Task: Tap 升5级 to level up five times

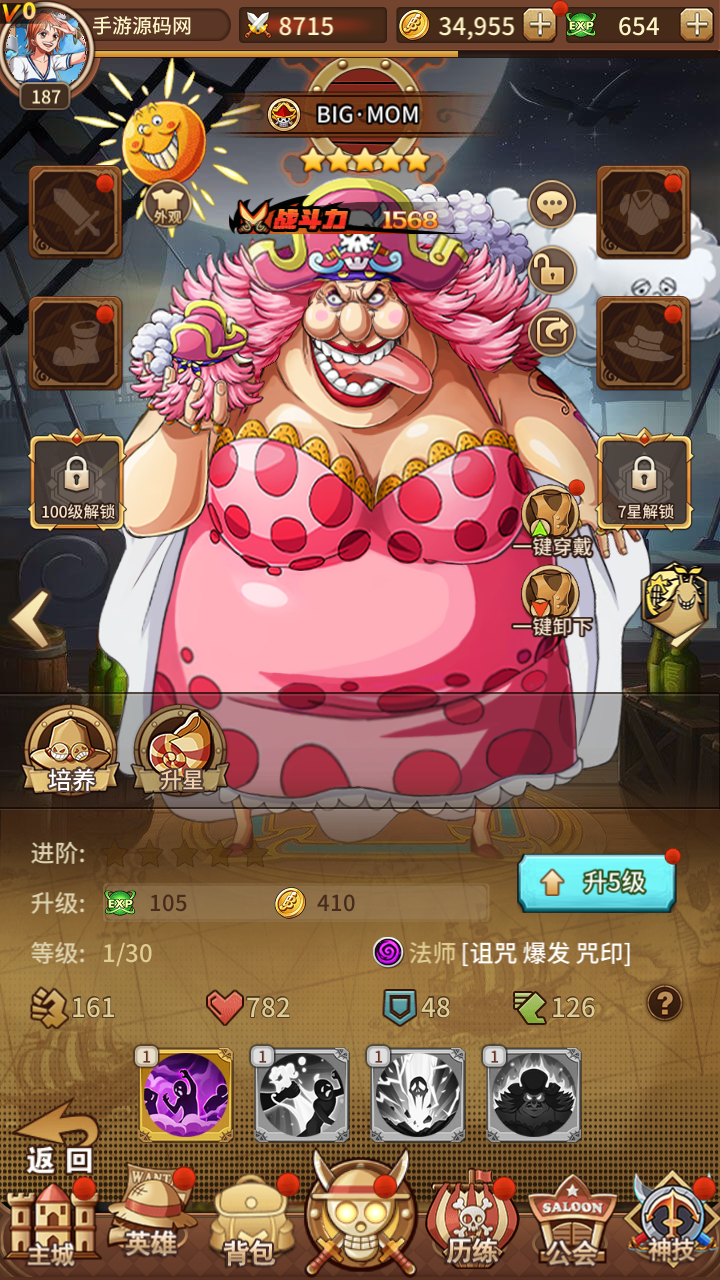Action: (597, 882)
